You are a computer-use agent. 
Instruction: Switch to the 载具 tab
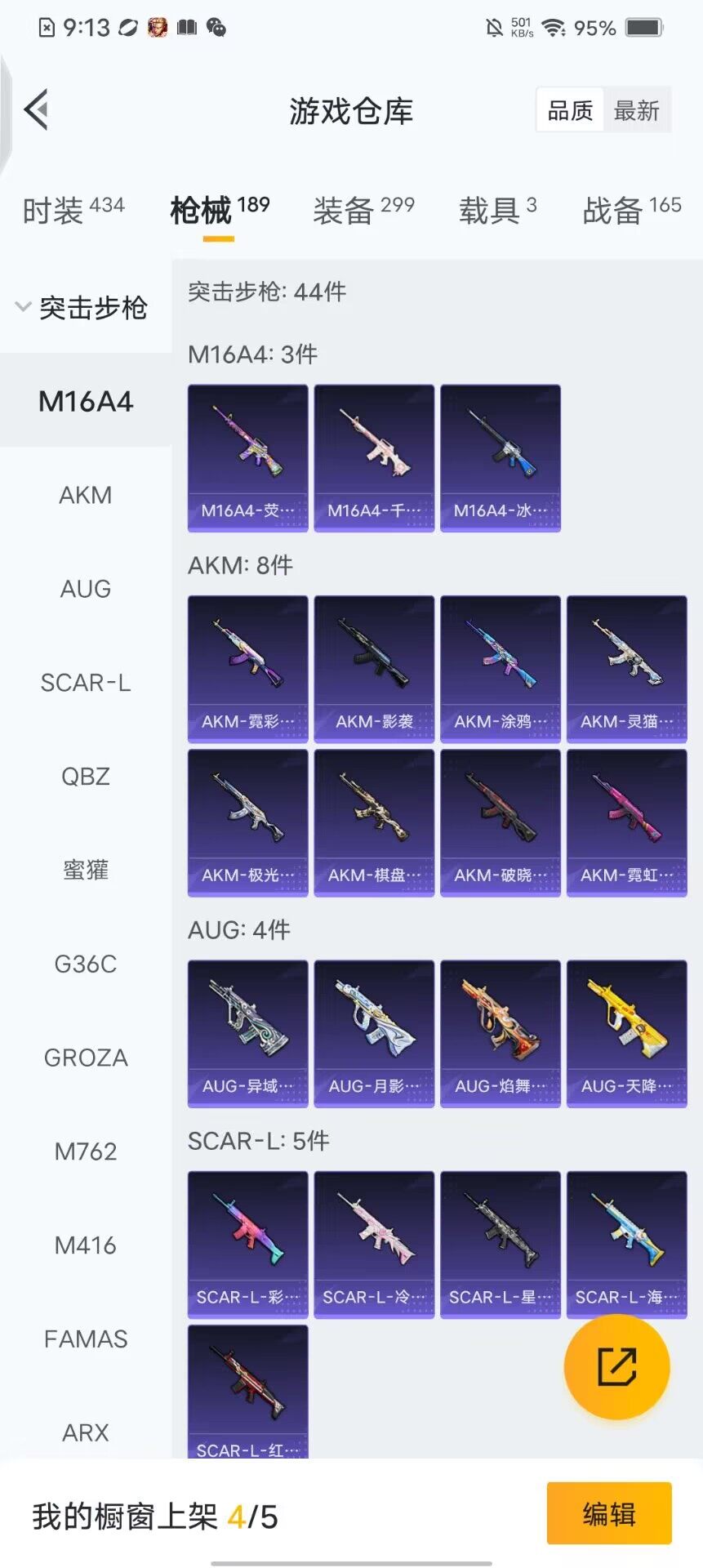[x=497, y=210]
